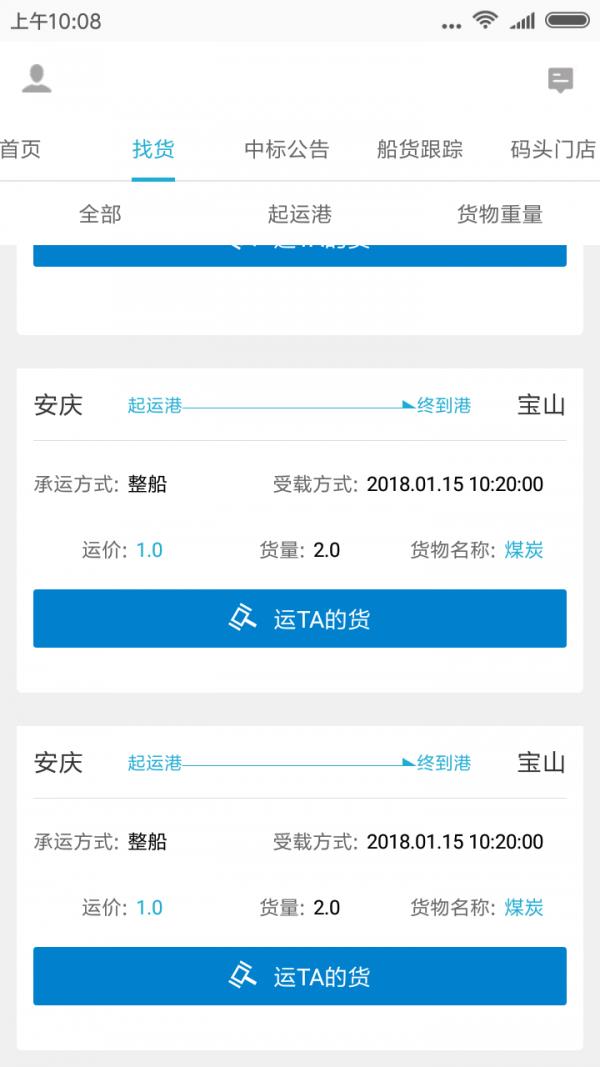Switch to the 中标公告 tab
The width and height of the screenshot is (600, 1067).
coord(286,149)
